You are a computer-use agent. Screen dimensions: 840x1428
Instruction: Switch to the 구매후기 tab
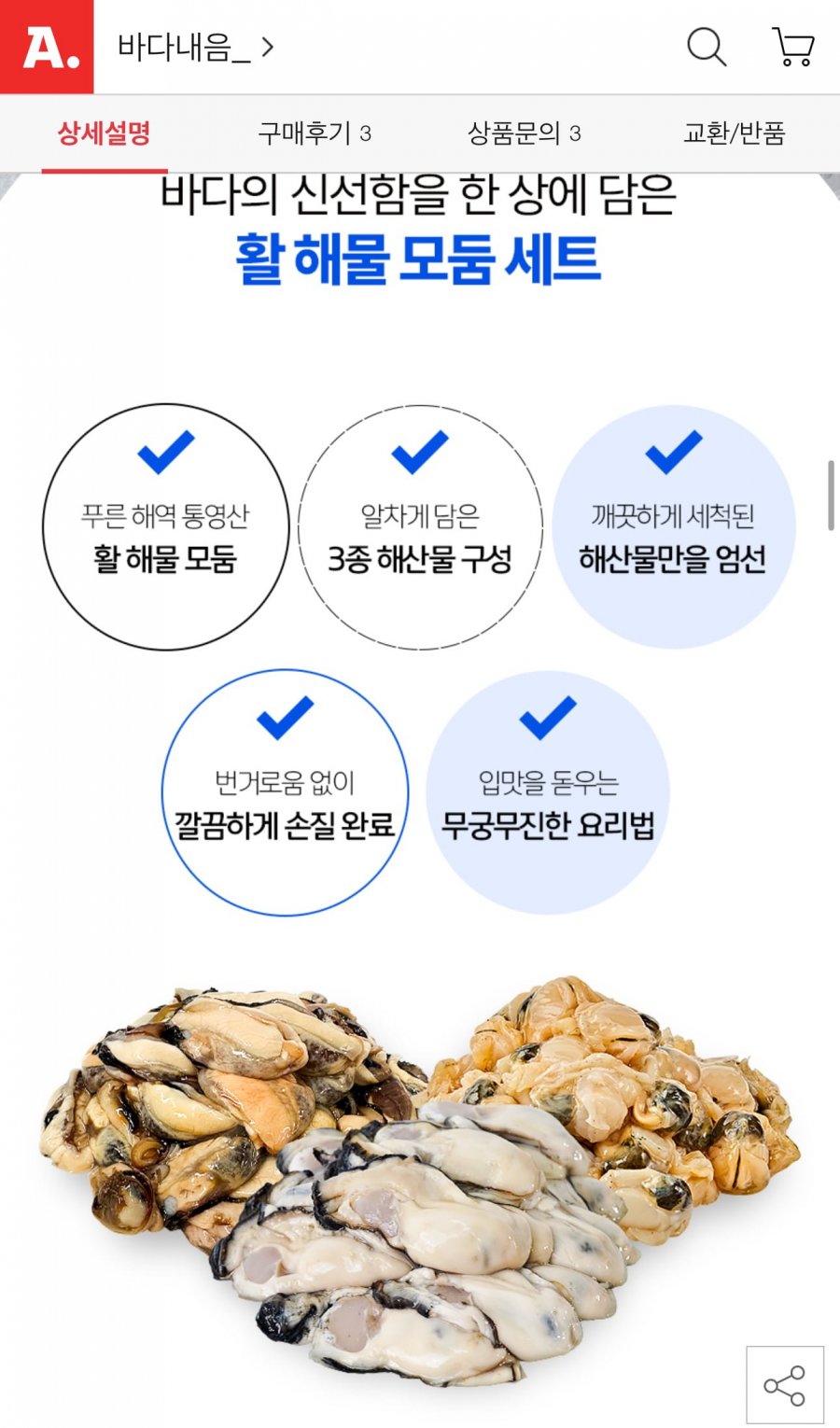coord(315,133)
